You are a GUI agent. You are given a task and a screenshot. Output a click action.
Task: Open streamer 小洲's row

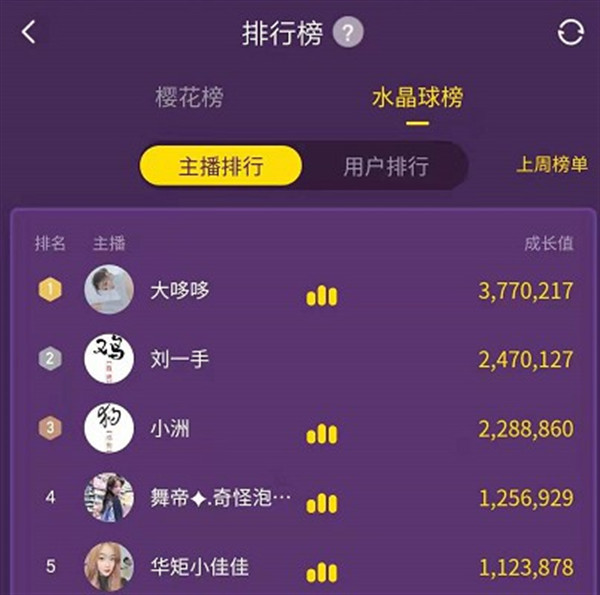[x=300, y=429]
